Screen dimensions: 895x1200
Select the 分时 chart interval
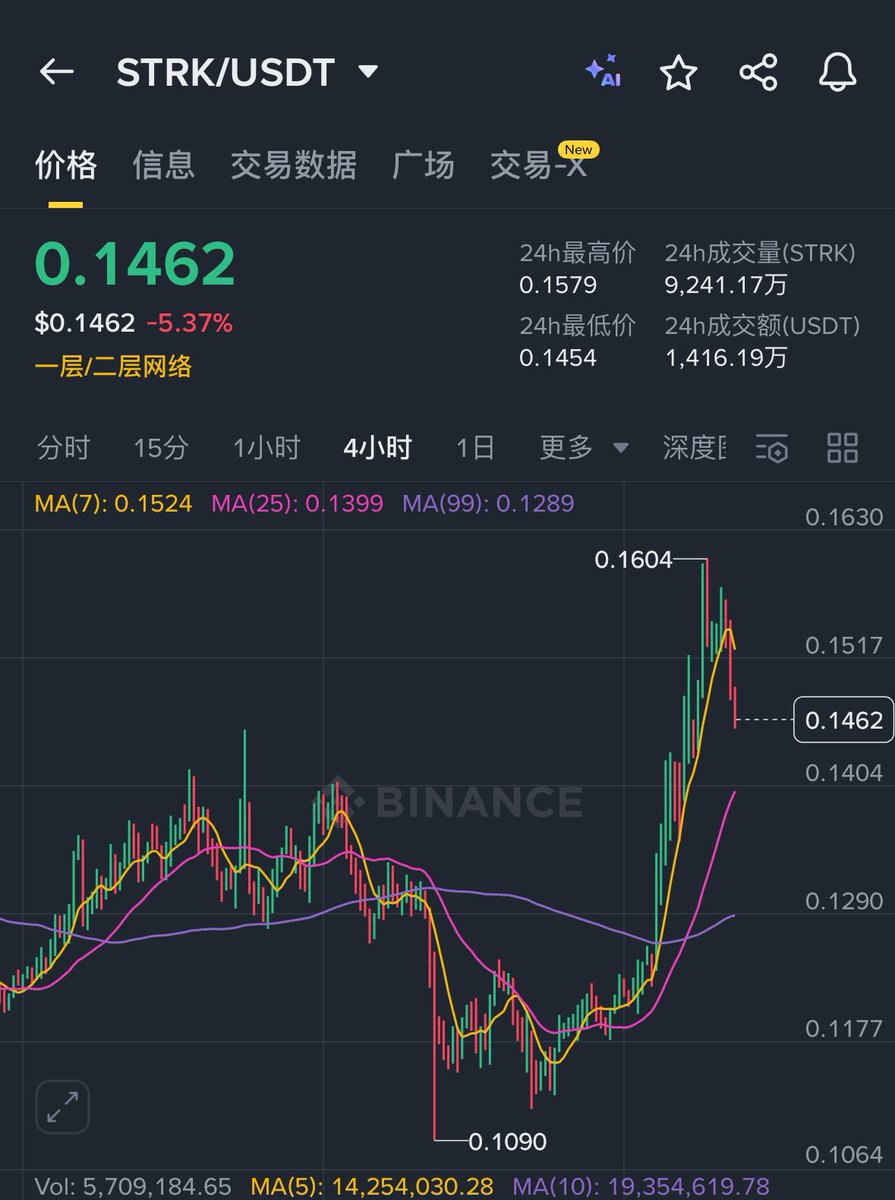tap(64, 448)
